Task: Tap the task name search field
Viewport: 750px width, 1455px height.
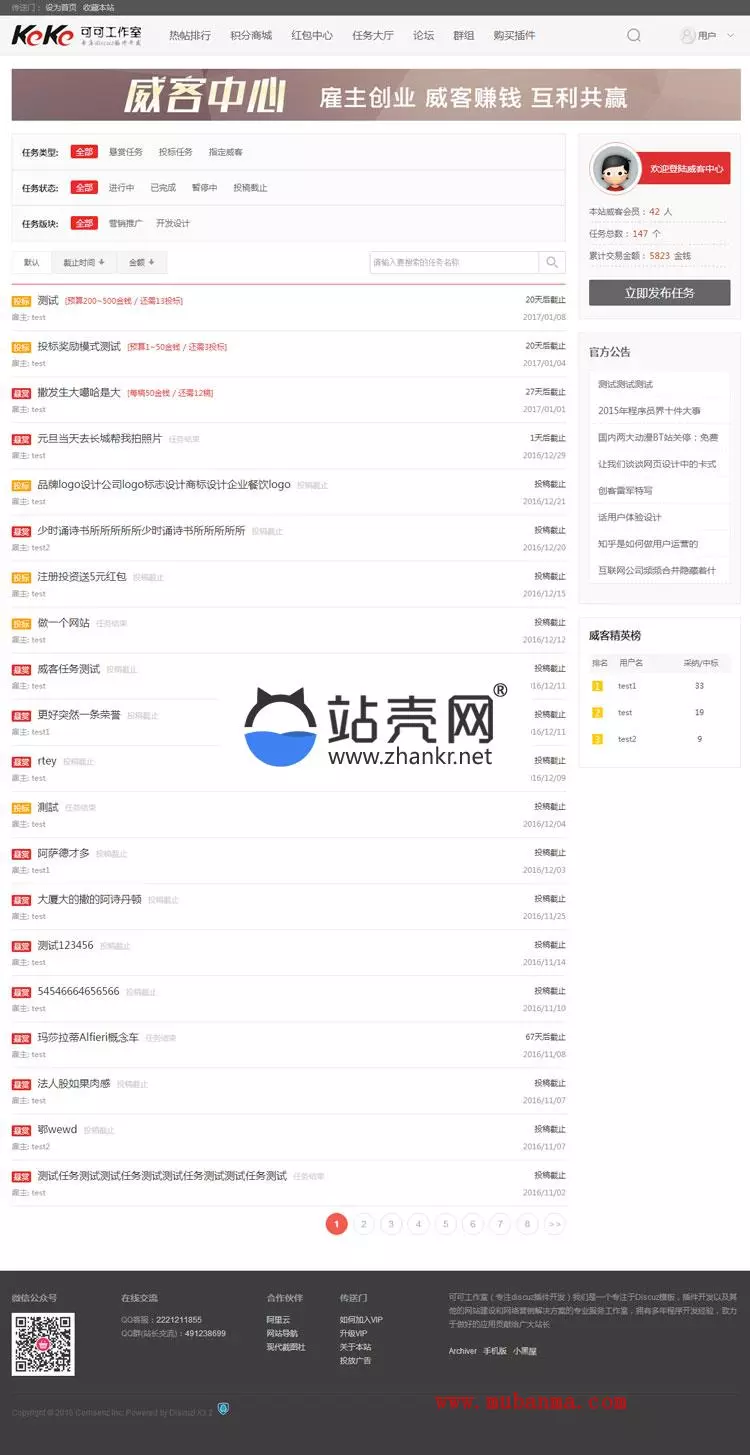Action: tap(454, 263)
